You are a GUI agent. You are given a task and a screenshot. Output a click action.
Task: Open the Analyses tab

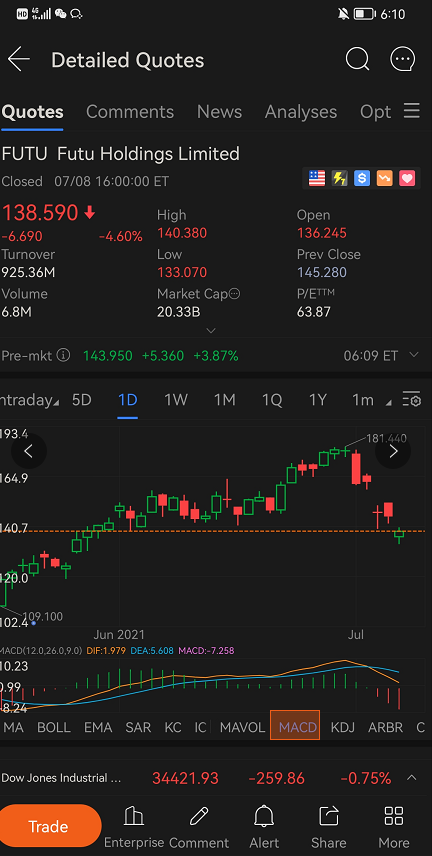pyautogui.click(x=301, y=112)
